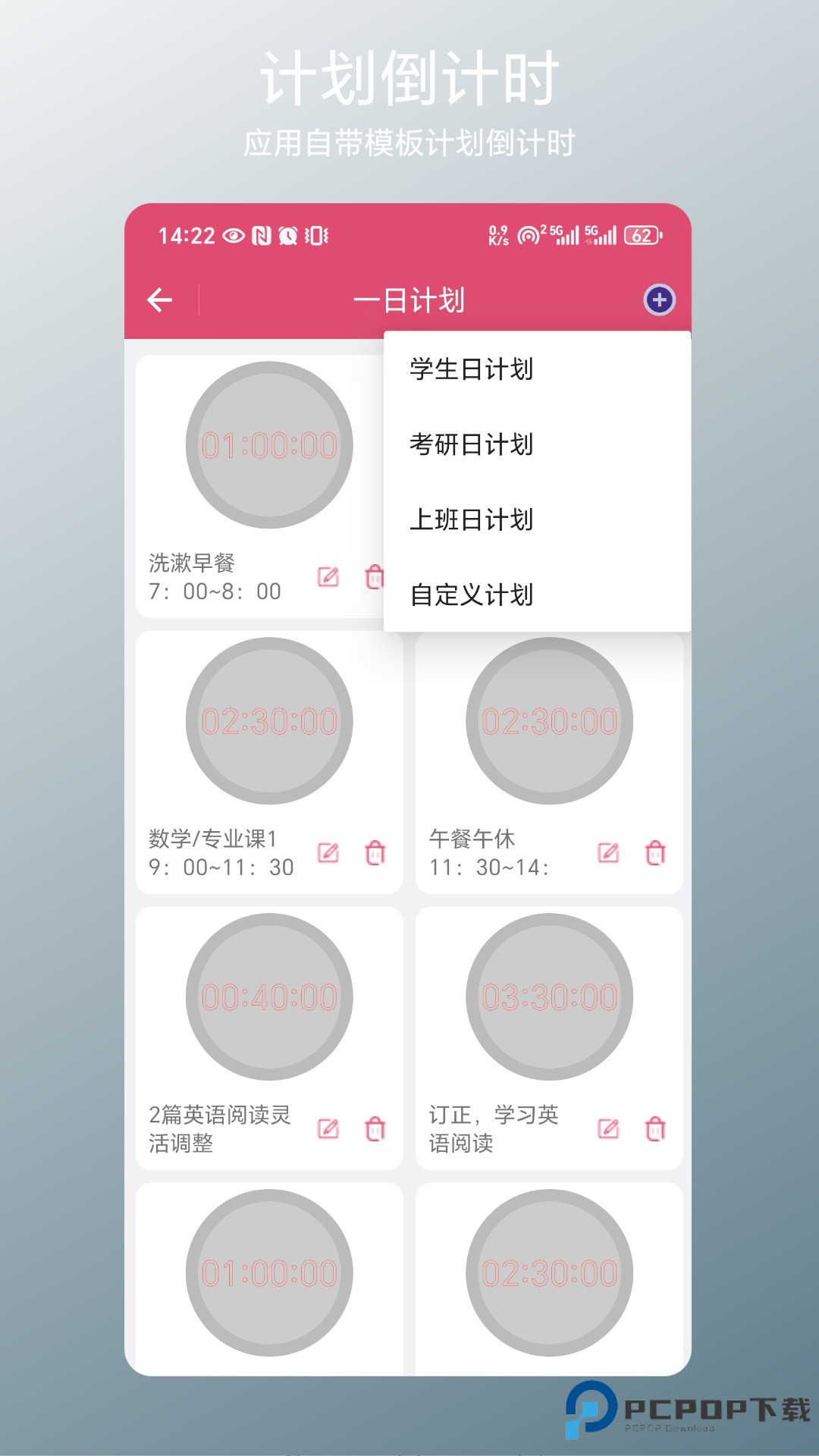Edit the 2篇英语阅读灵活调整 plan
The height and width of the screenshot is (1456, 819).
[329, 1128]
